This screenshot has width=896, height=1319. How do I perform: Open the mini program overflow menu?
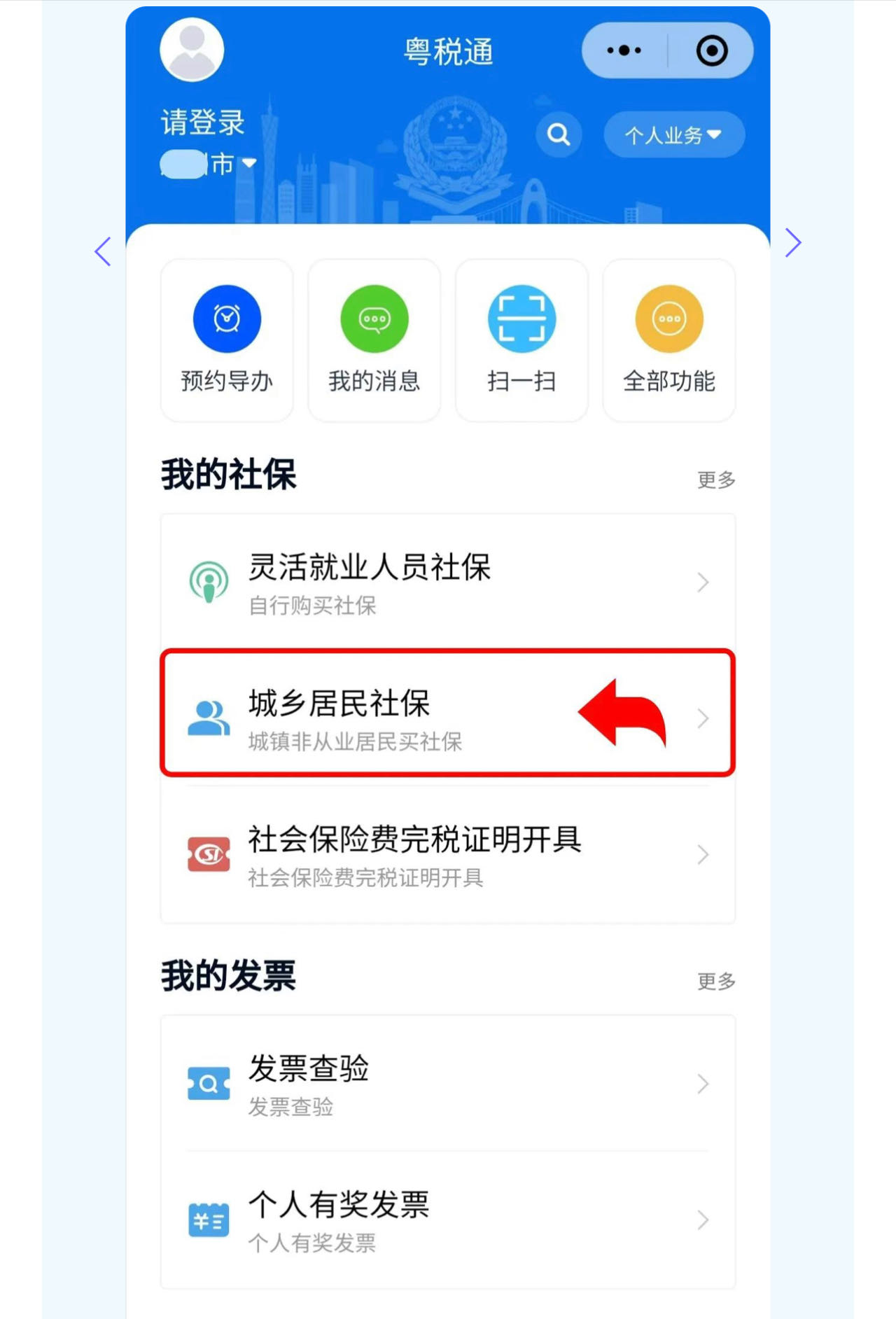[x=624, y=50]
